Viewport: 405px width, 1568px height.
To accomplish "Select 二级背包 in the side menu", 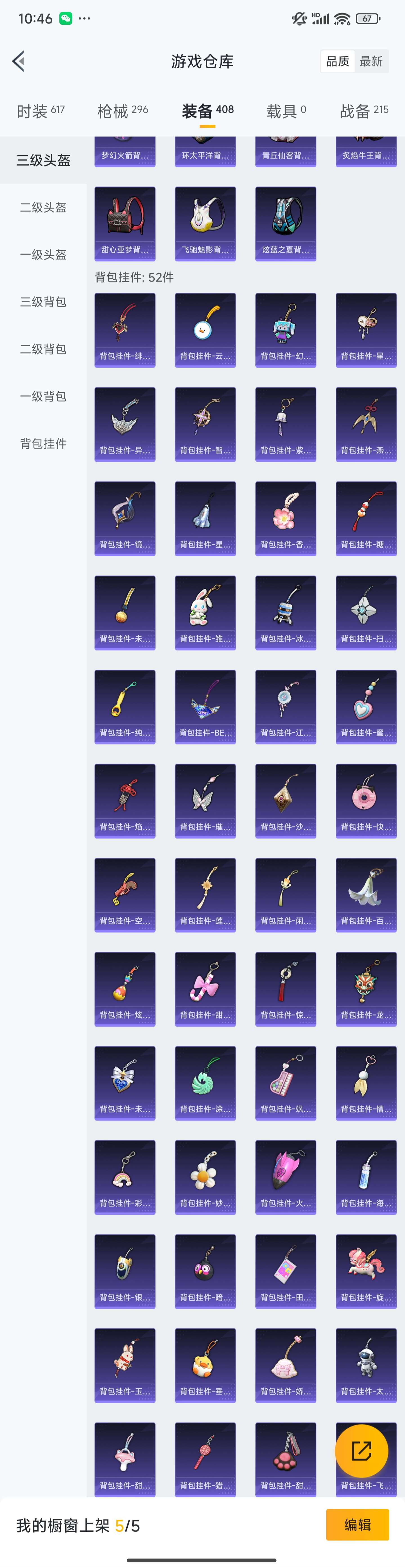I will (x=43, y=349).
